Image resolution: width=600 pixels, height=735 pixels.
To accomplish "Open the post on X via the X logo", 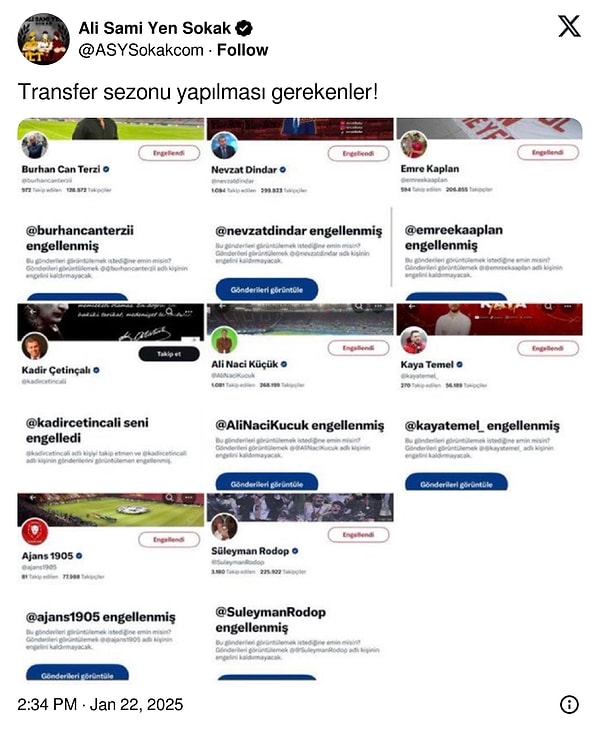I will (568, 27).
